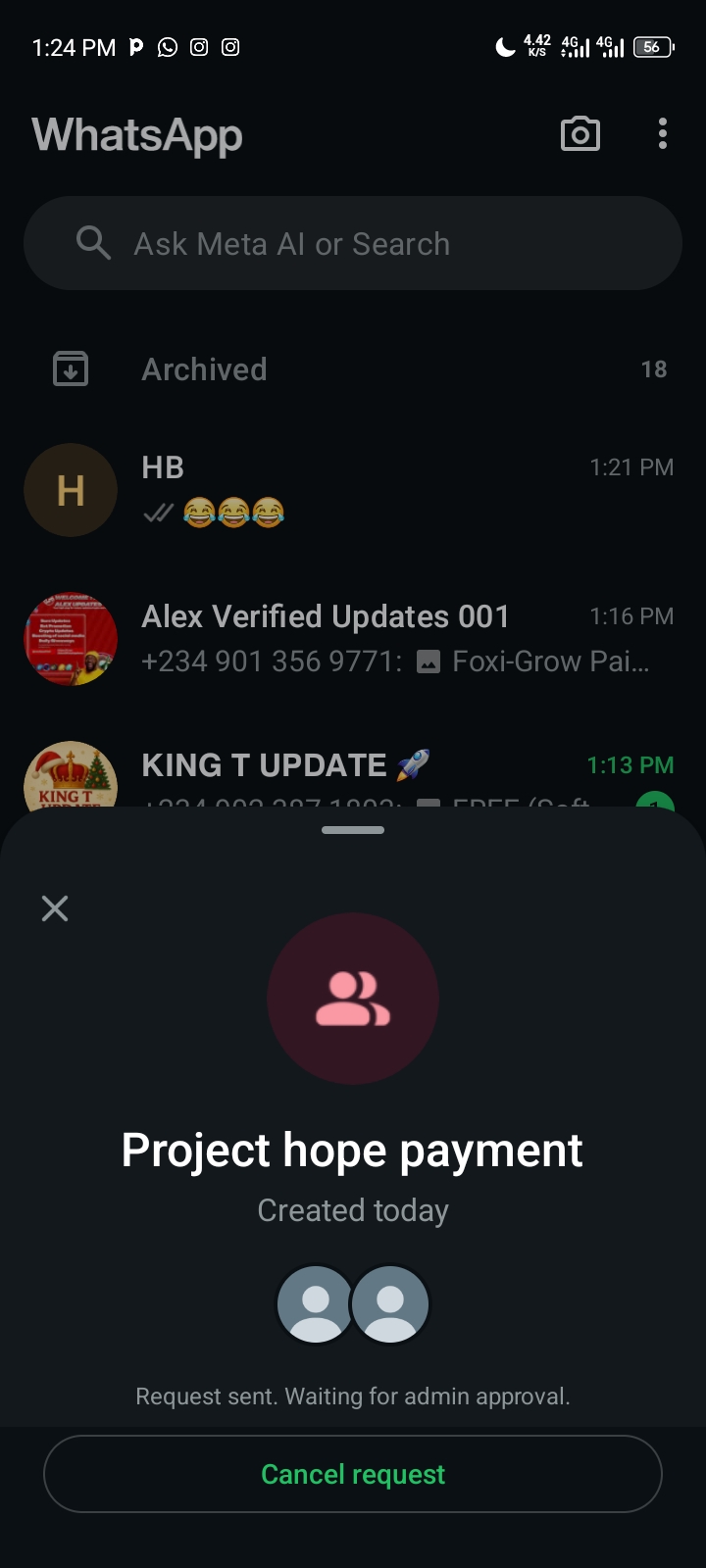Viewport: 706px width, 1568px height.
Task: Open the overflow menu
Action: tap(663, 134)
